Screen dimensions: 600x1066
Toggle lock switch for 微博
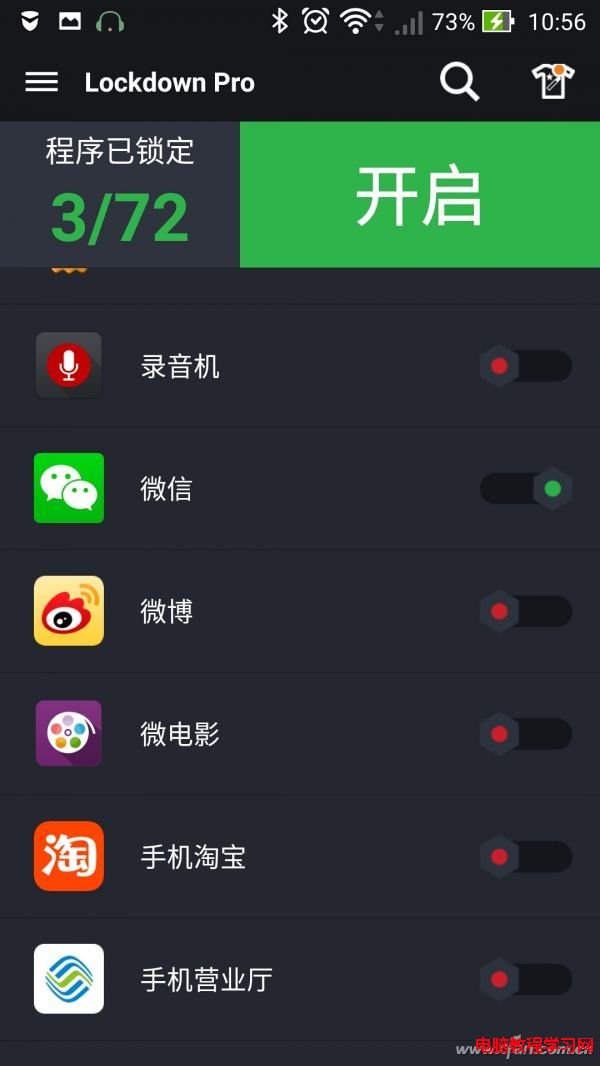(525, 611)
